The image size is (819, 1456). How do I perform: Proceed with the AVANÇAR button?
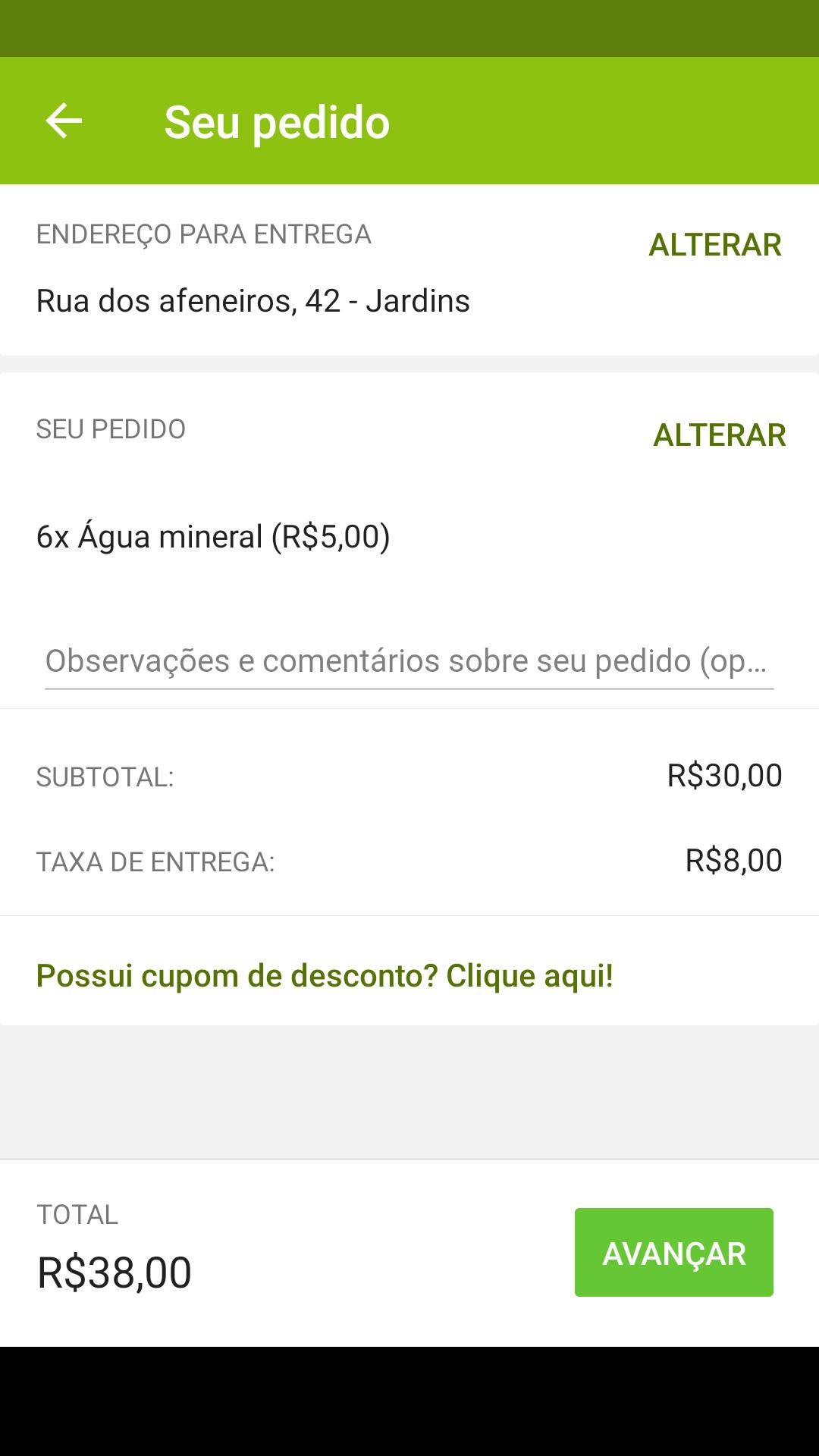pos(673,1253)
